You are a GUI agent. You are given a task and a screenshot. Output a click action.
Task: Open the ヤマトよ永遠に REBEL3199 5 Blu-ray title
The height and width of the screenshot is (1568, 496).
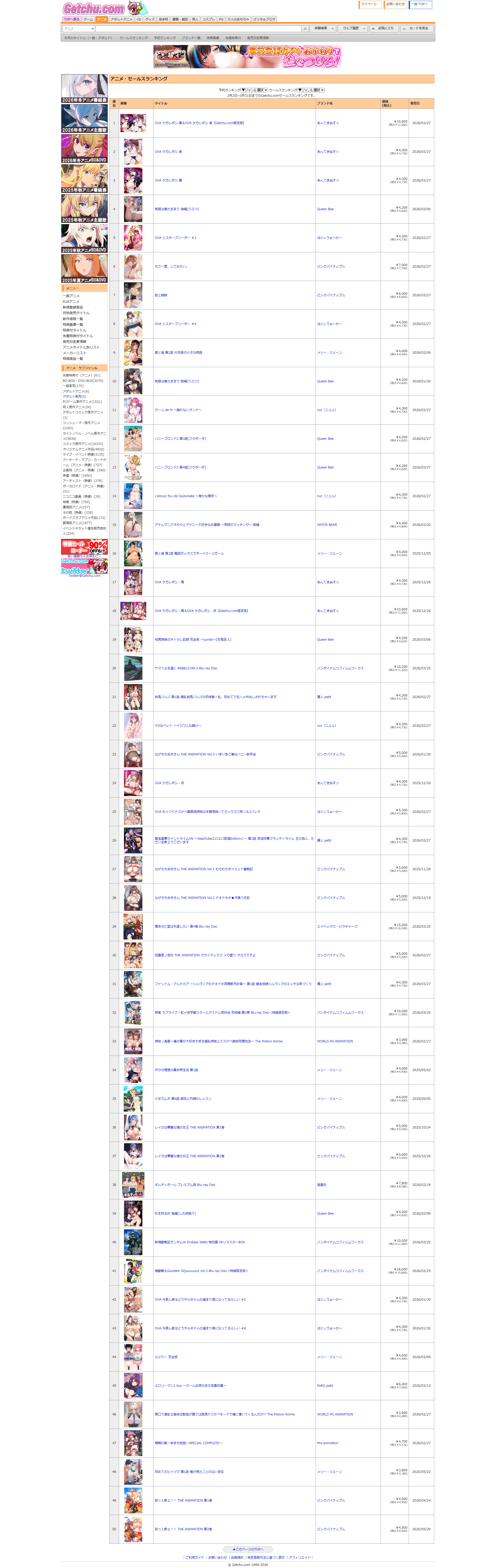click(186, 668)
